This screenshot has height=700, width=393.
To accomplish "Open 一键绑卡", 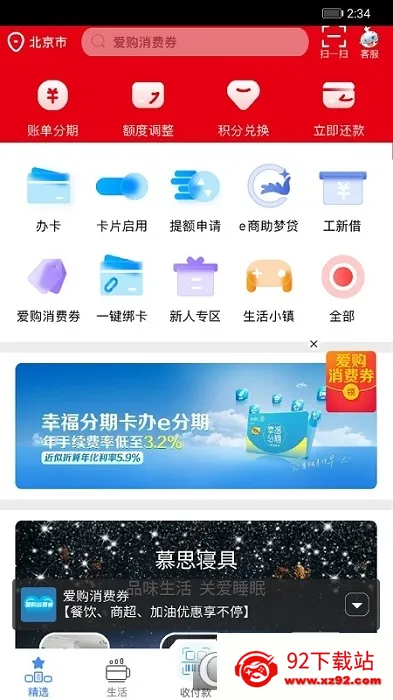I will click(x=121, y=289).
